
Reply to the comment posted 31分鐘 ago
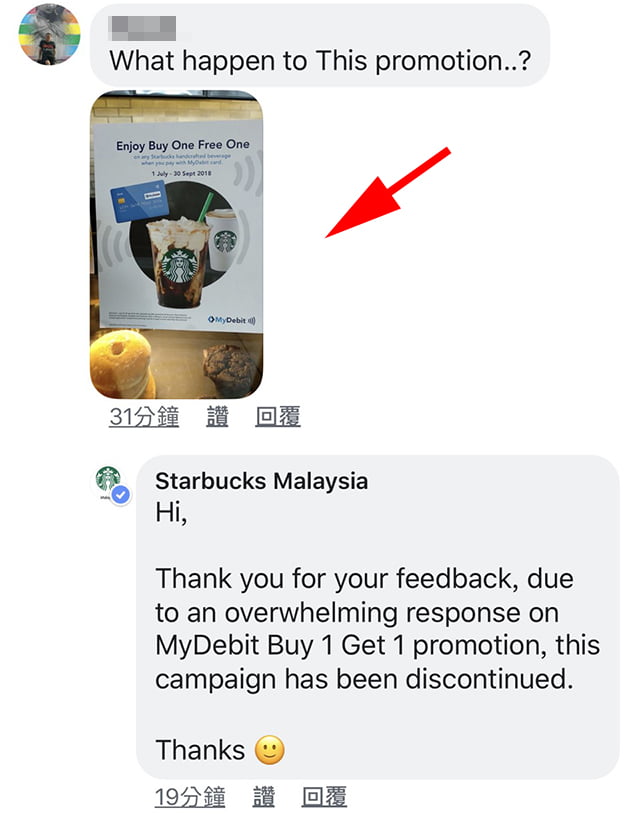[278, 417]
